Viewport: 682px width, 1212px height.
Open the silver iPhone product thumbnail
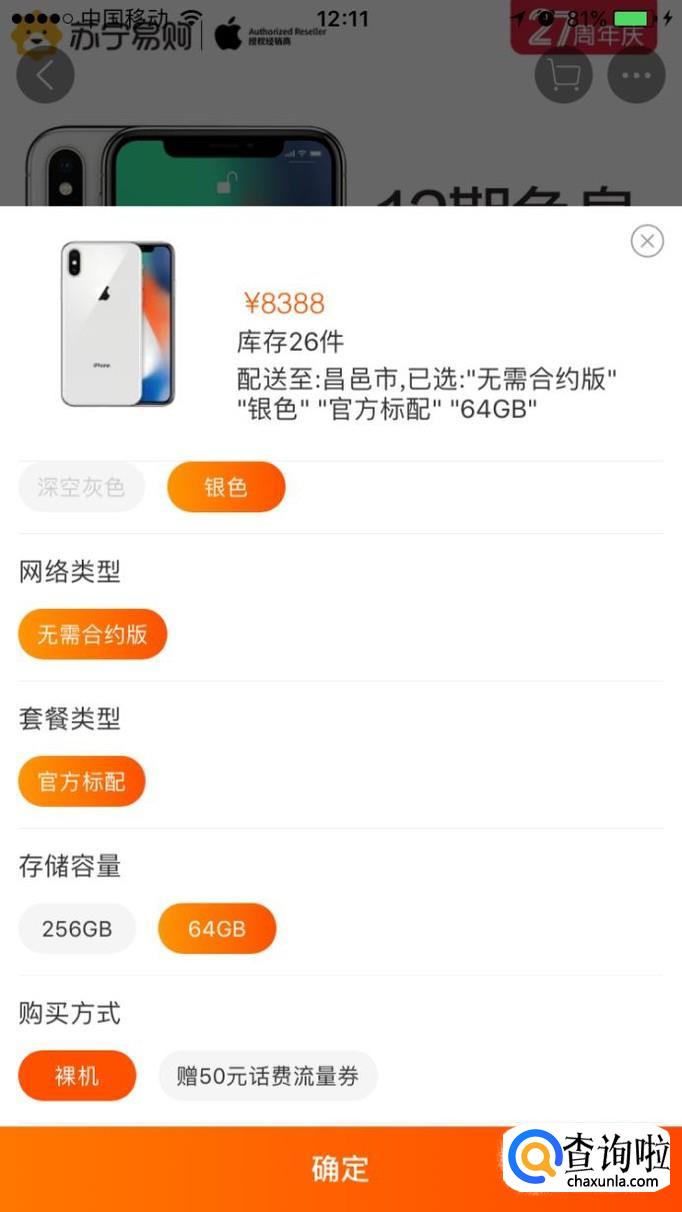(118, 324)
